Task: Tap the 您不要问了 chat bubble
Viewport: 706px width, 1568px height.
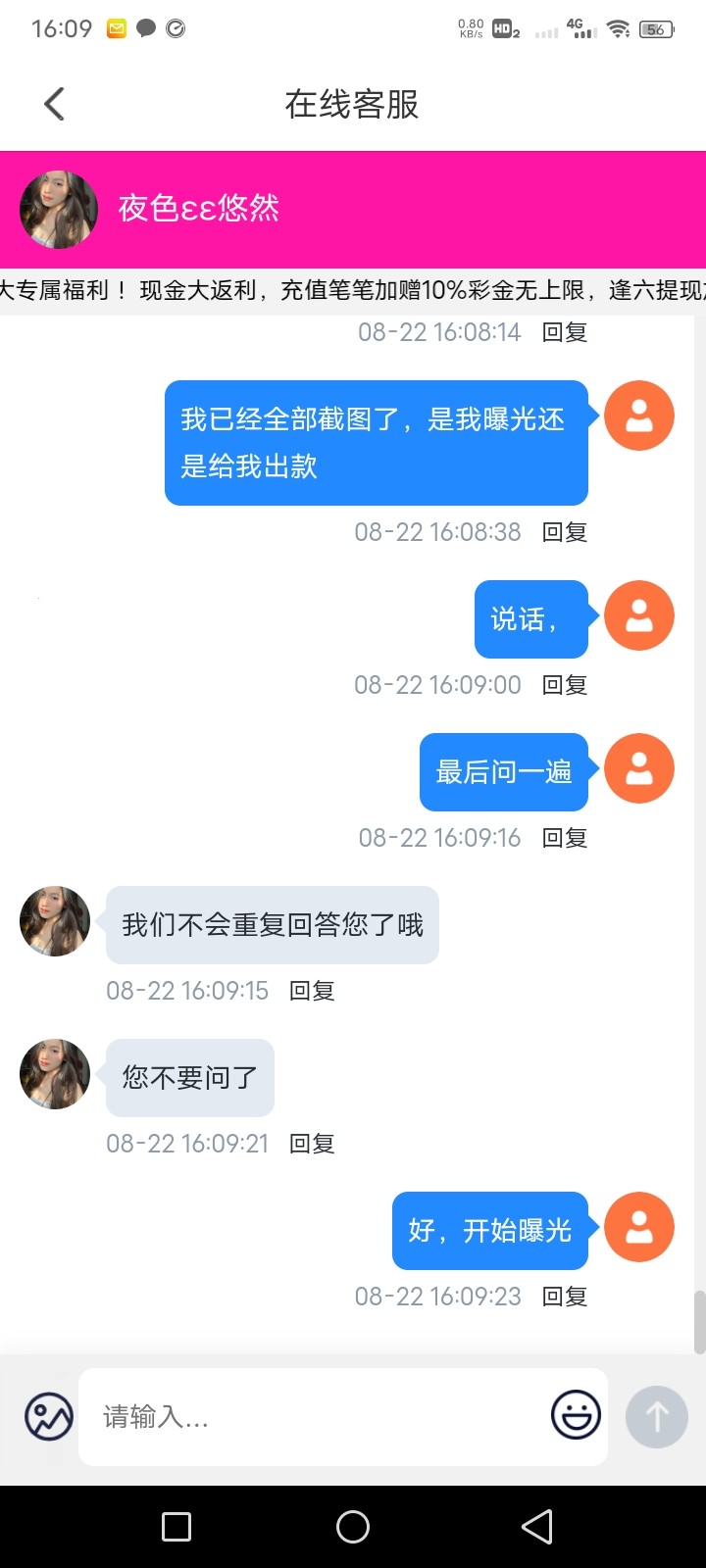Action: point(189,1076)
